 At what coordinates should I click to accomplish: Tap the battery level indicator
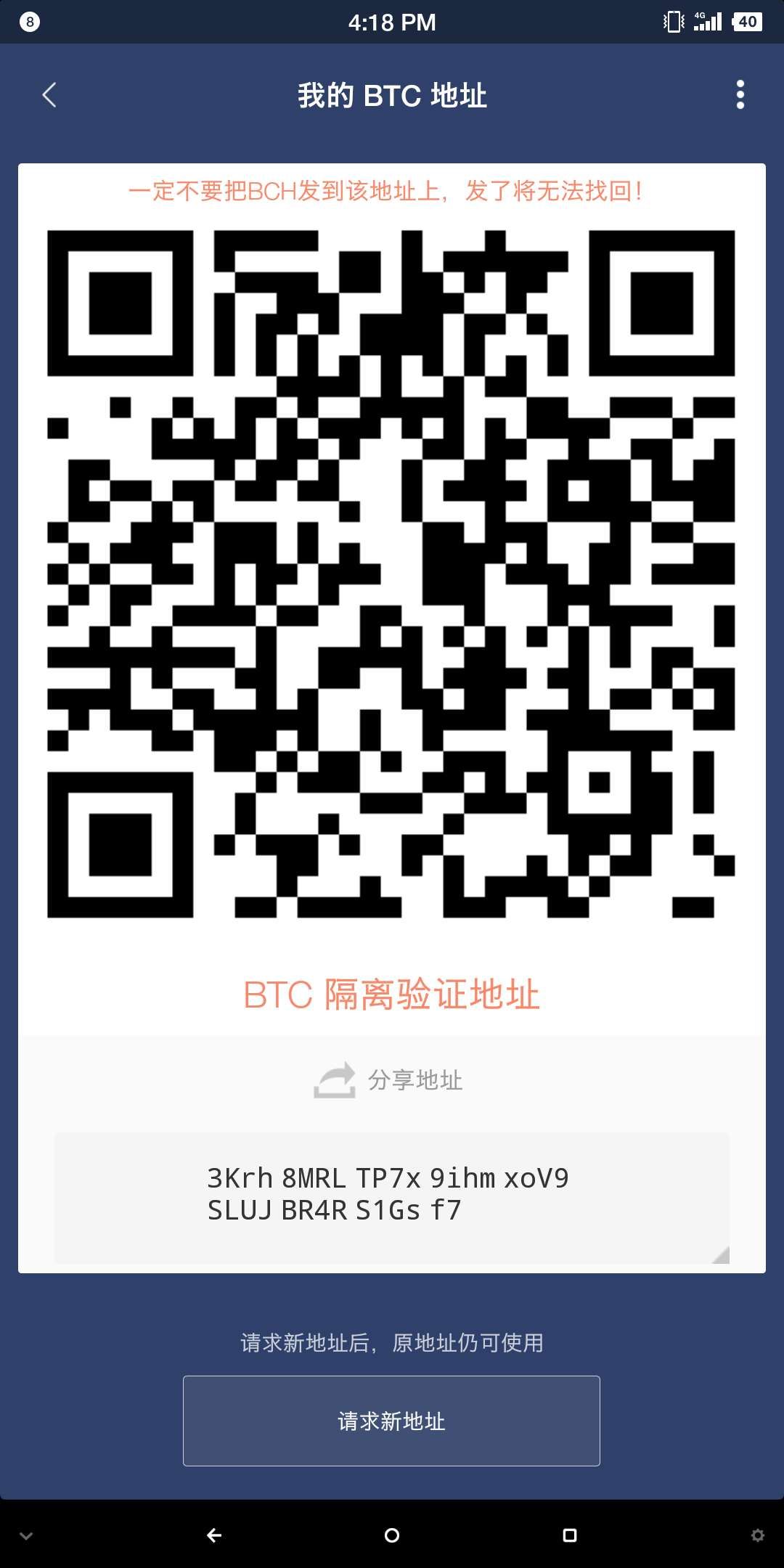(748, 22)
